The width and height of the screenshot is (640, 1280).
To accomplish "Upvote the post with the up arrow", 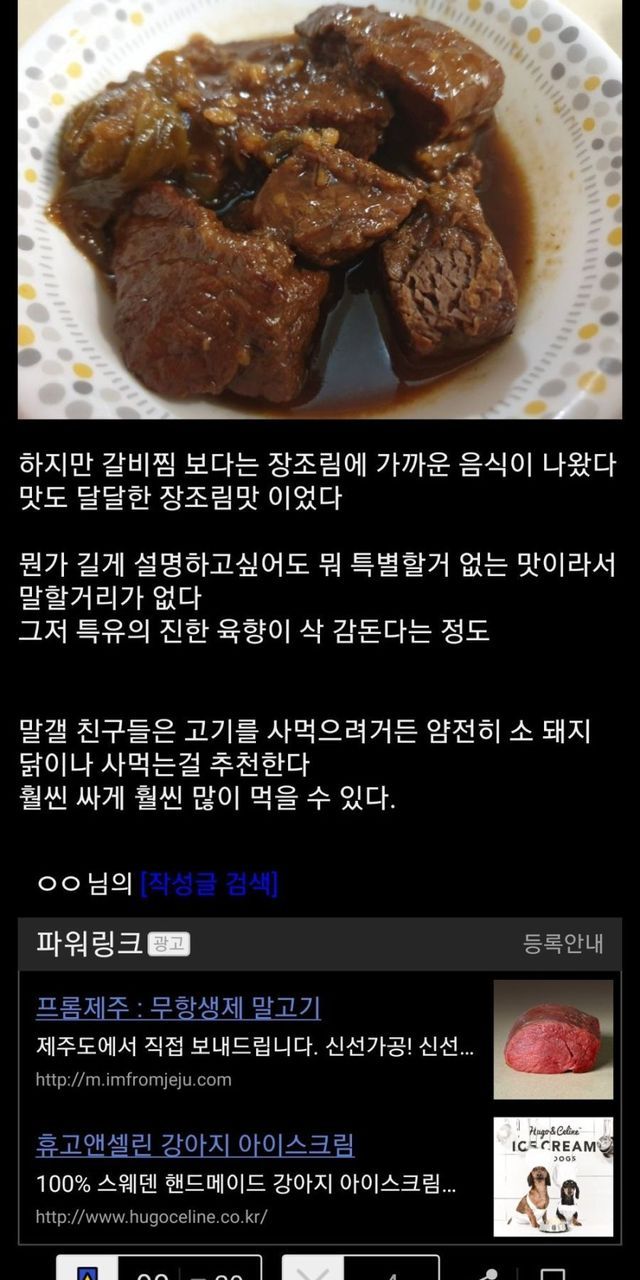I will point(159,1267).
